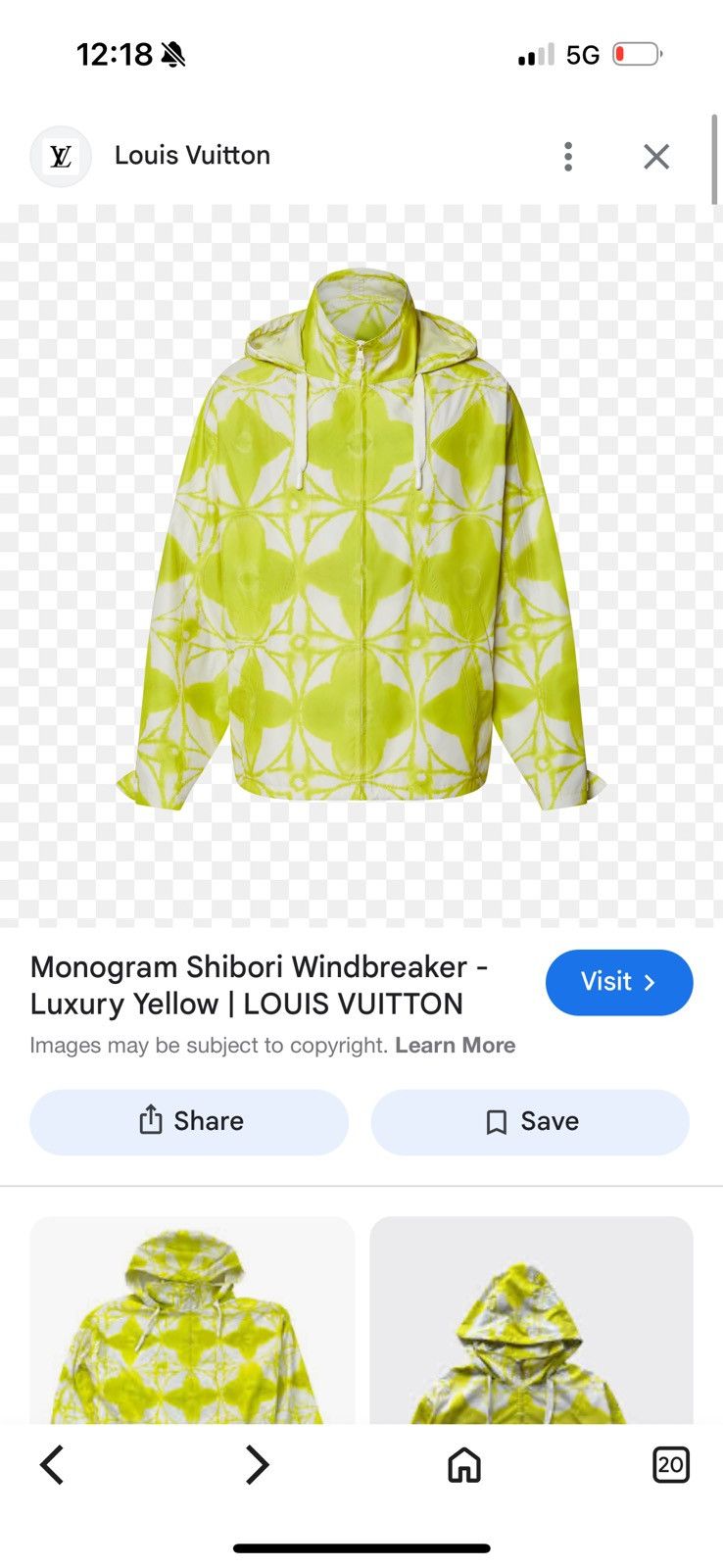Go forward in browser history

(257, 1465)
